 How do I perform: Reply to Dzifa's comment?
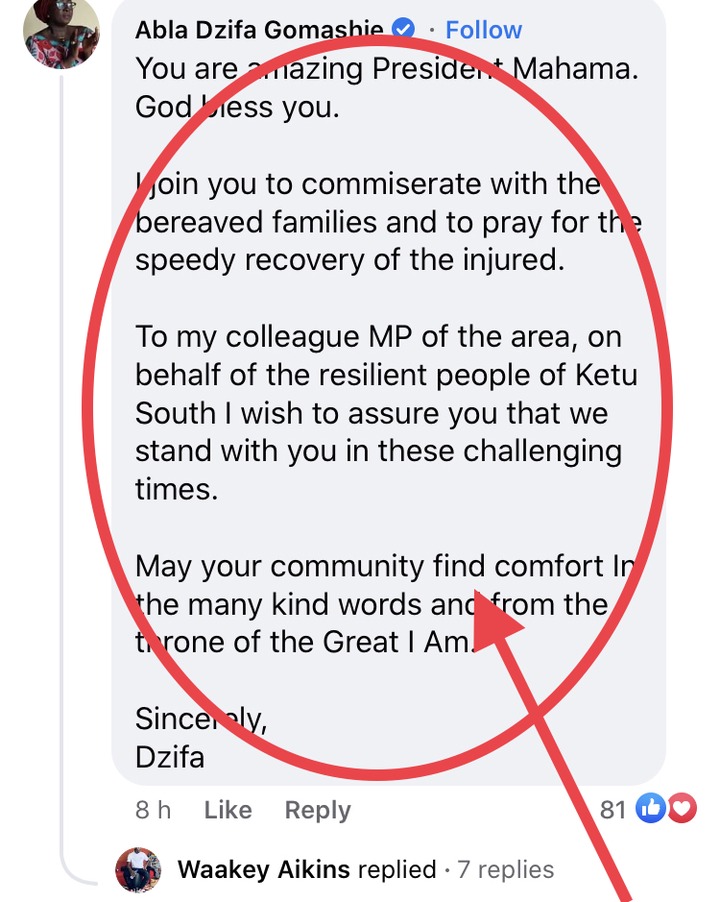point(317,810)
